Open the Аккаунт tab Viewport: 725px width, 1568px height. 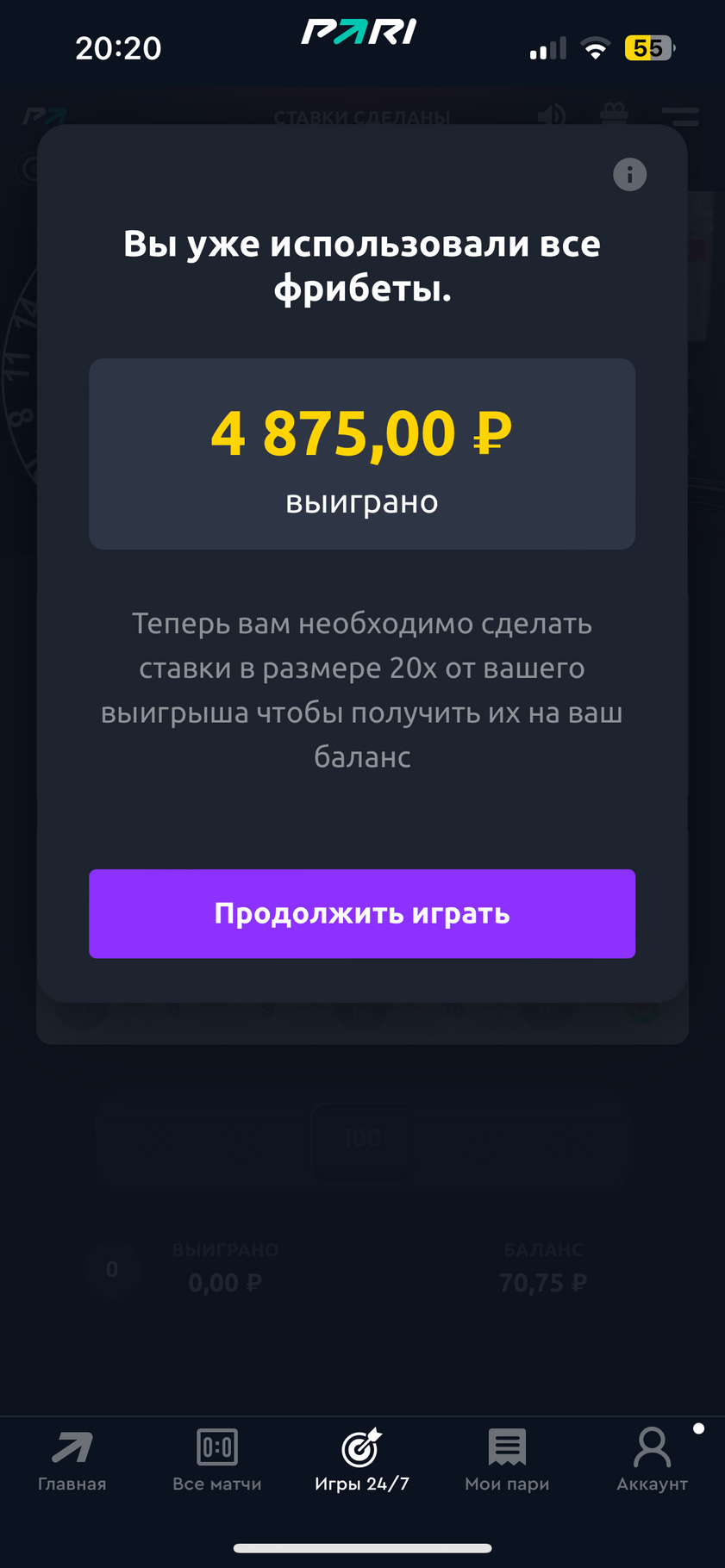652,1460
